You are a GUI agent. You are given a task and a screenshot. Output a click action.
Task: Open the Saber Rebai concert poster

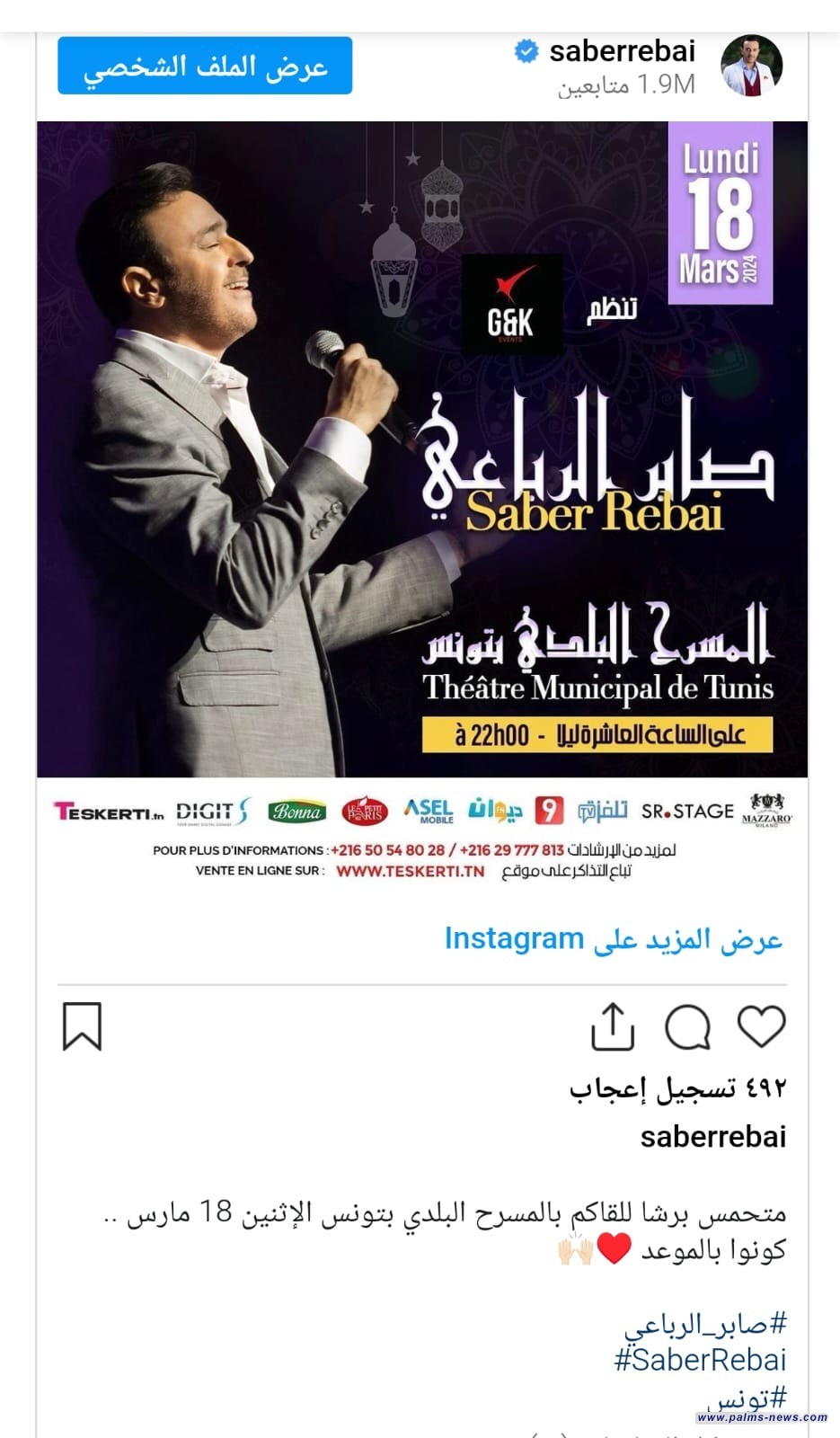421,449
